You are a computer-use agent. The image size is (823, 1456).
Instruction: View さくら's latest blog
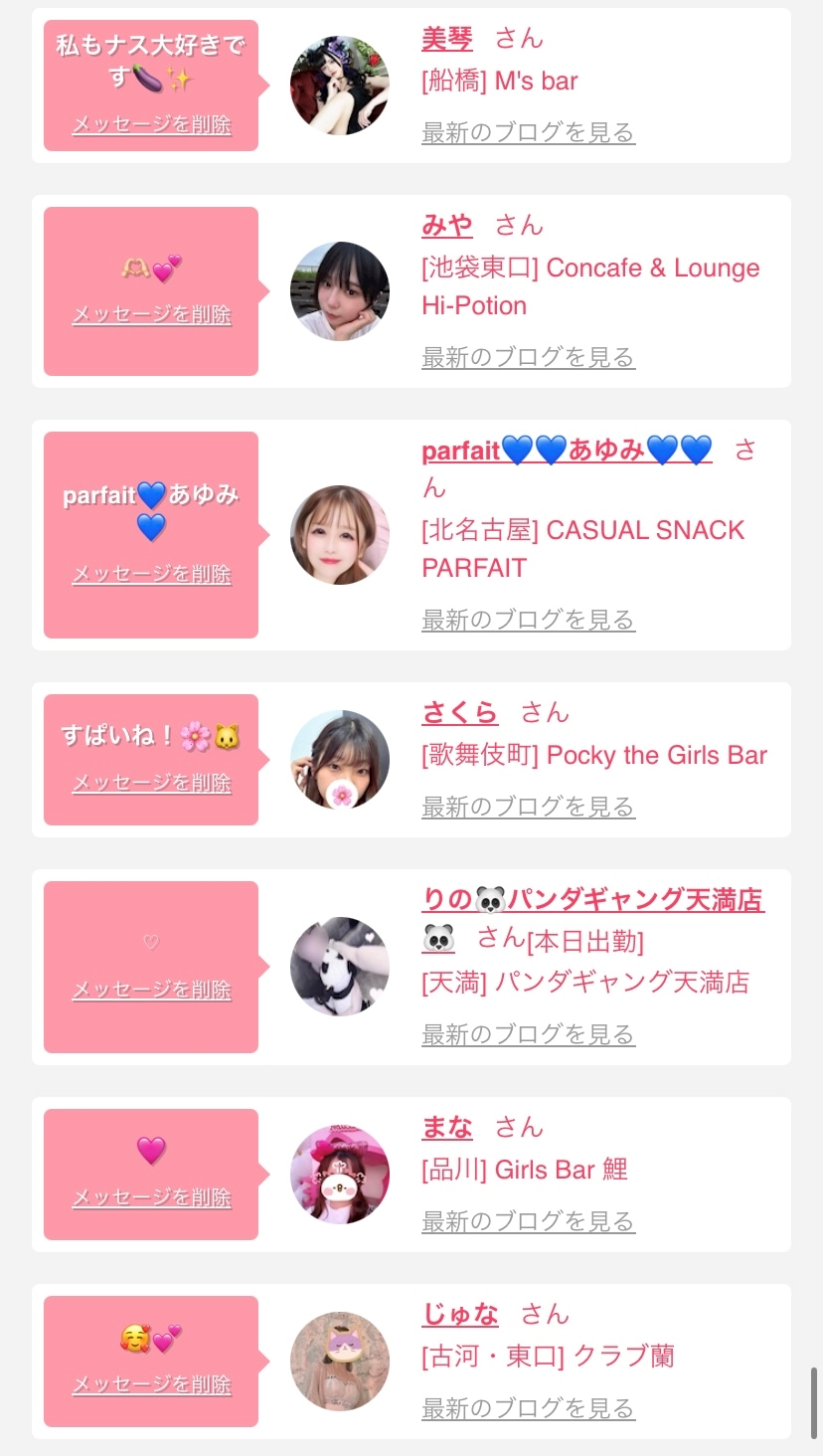click(x=528, y=807)
